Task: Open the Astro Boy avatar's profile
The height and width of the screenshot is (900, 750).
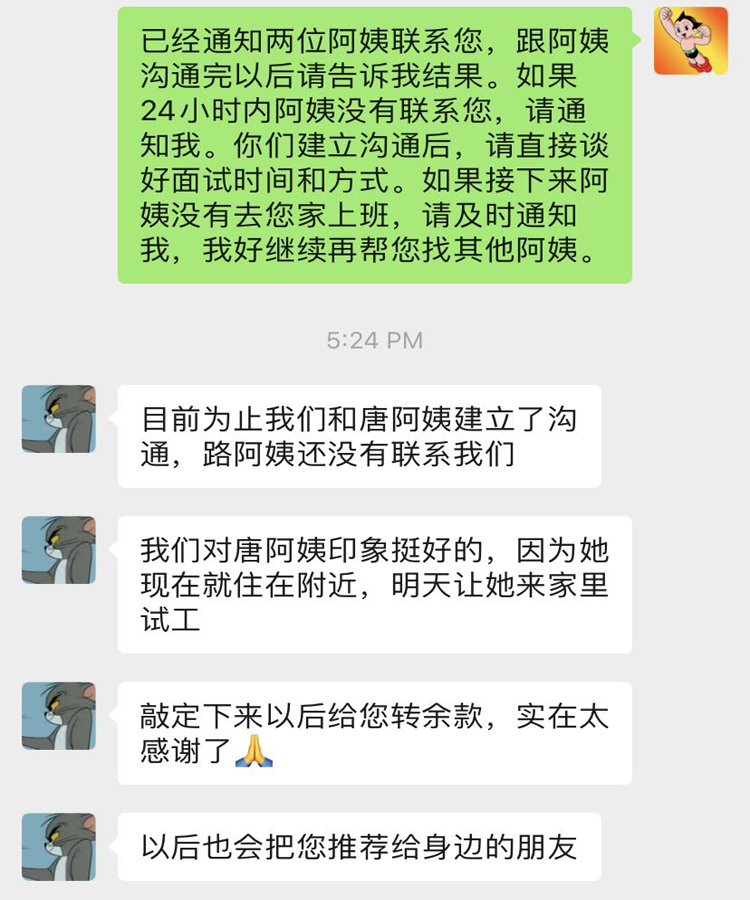Action: pos(691,41)
